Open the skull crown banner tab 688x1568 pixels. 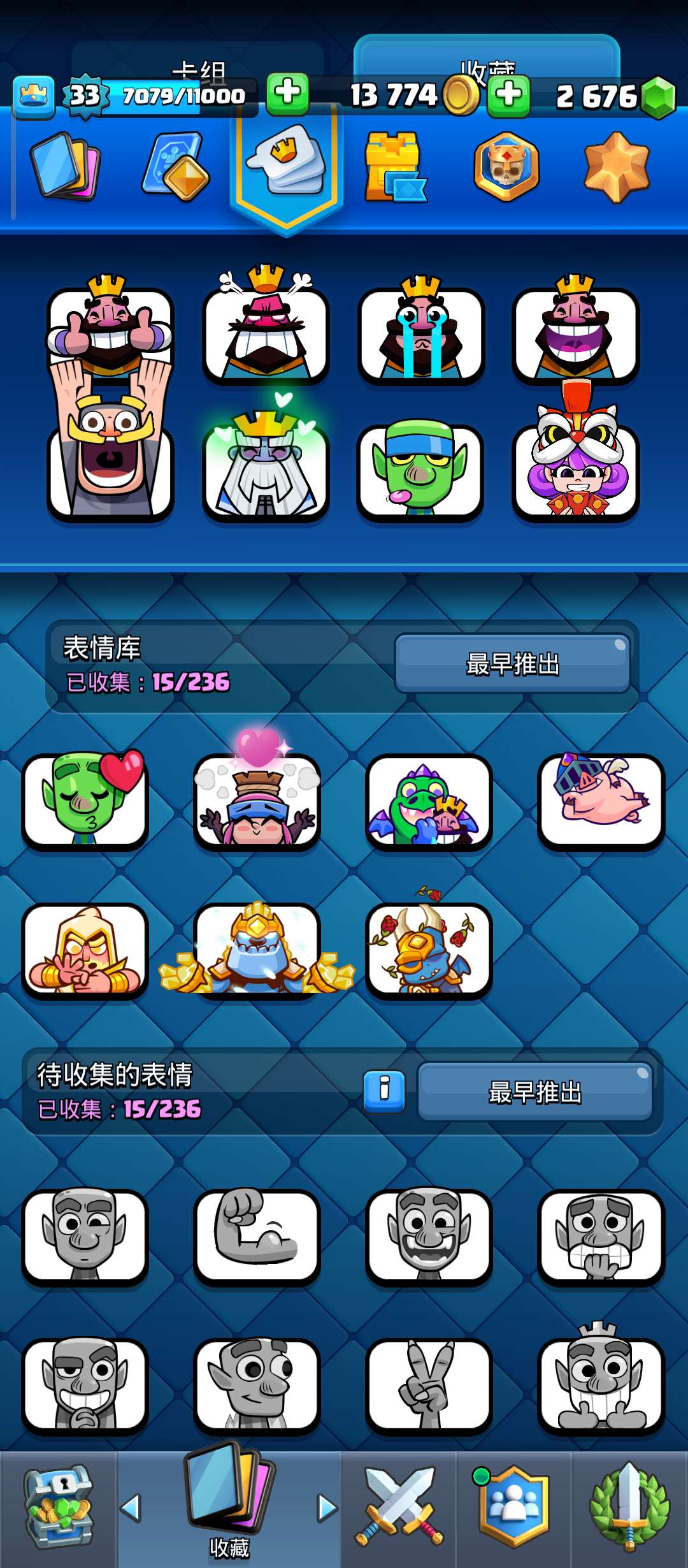pyautogui.click(x=506, y=167)
